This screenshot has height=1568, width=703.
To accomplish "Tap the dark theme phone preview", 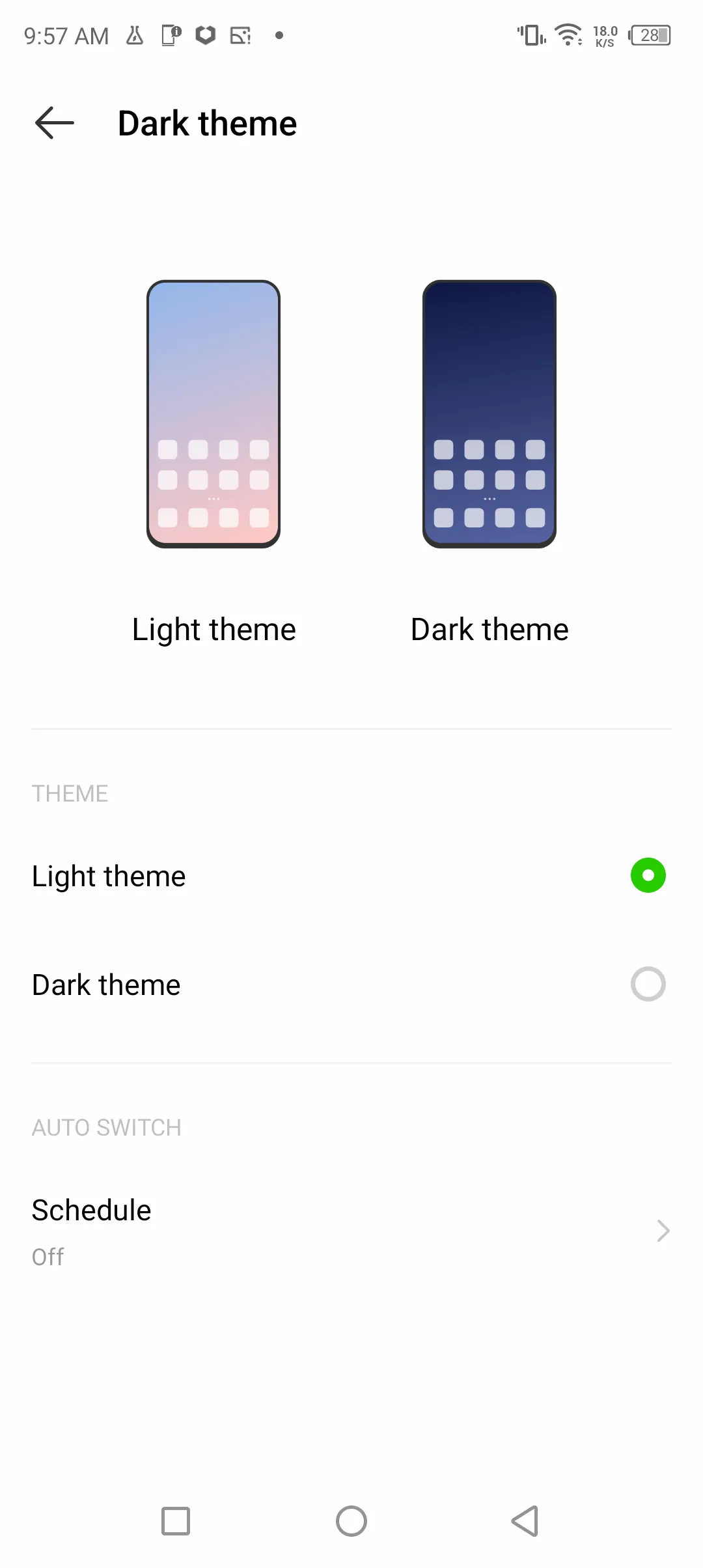I will tap(489, 414).
